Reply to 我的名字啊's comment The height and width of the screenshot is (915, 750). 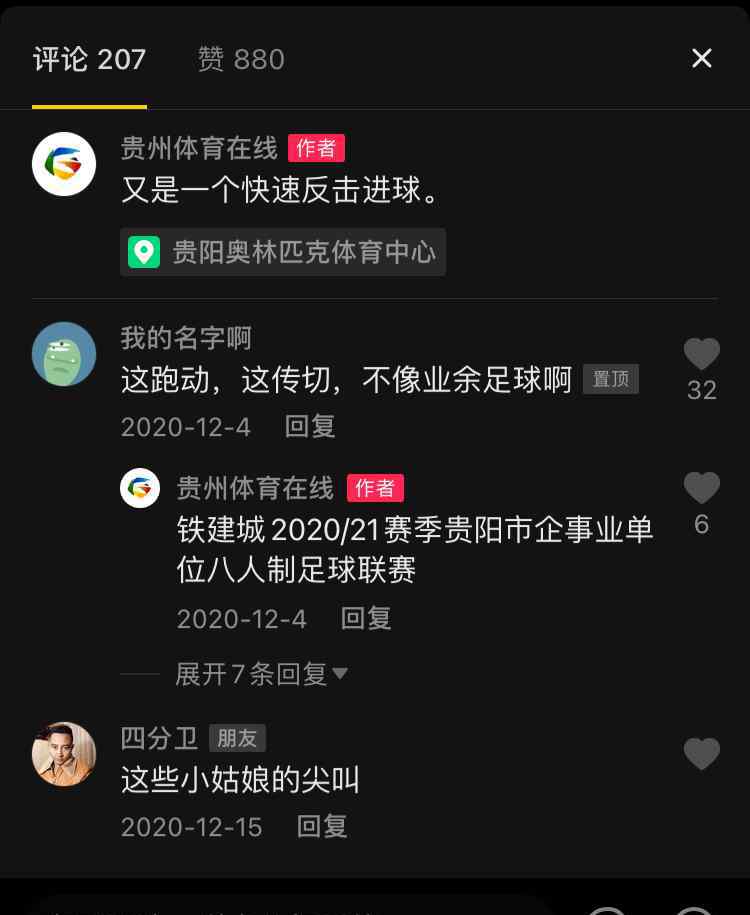click(310, 427)
